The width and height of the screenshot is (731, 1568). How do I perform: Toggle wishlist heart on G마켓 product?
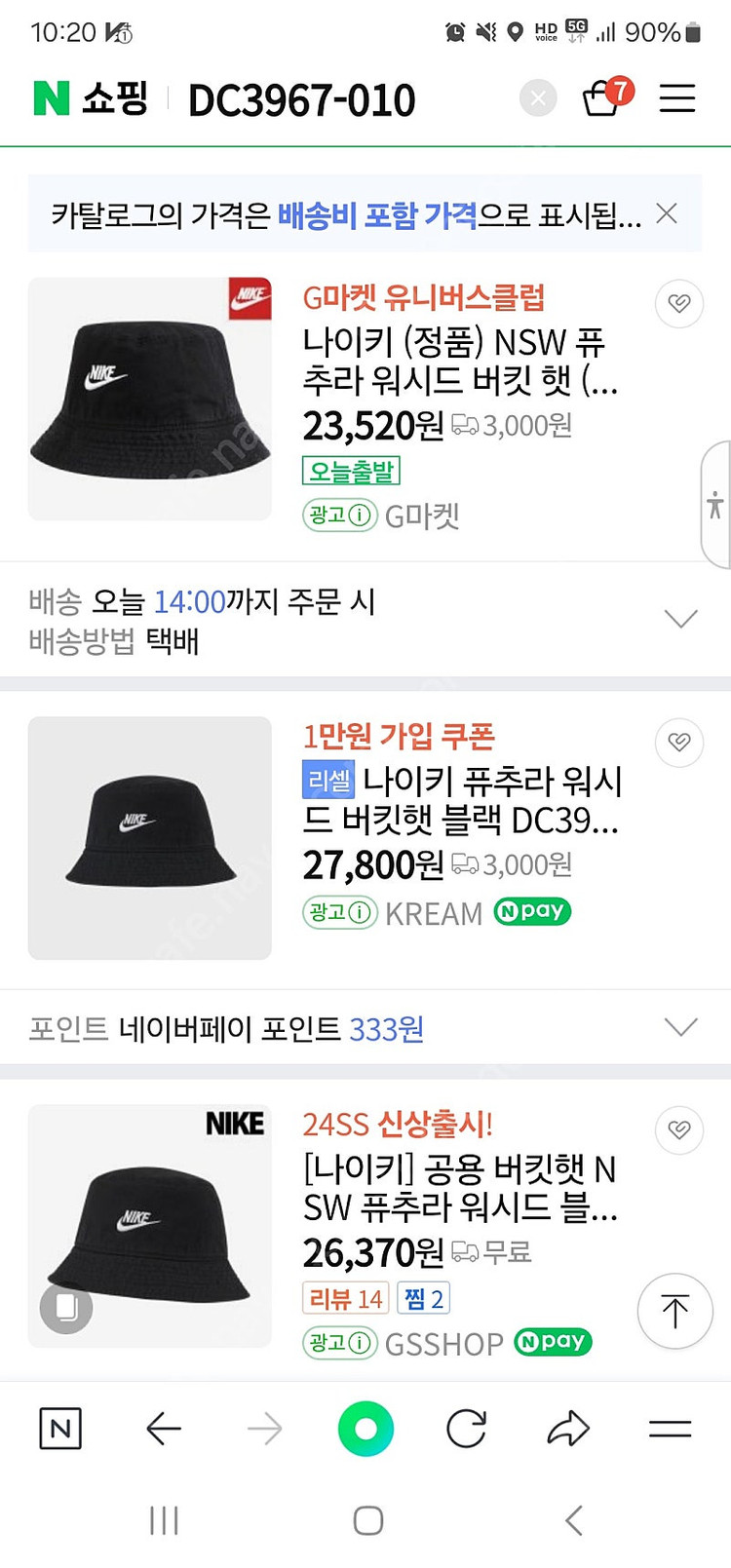pyautogui.click(x=678, y=304)
